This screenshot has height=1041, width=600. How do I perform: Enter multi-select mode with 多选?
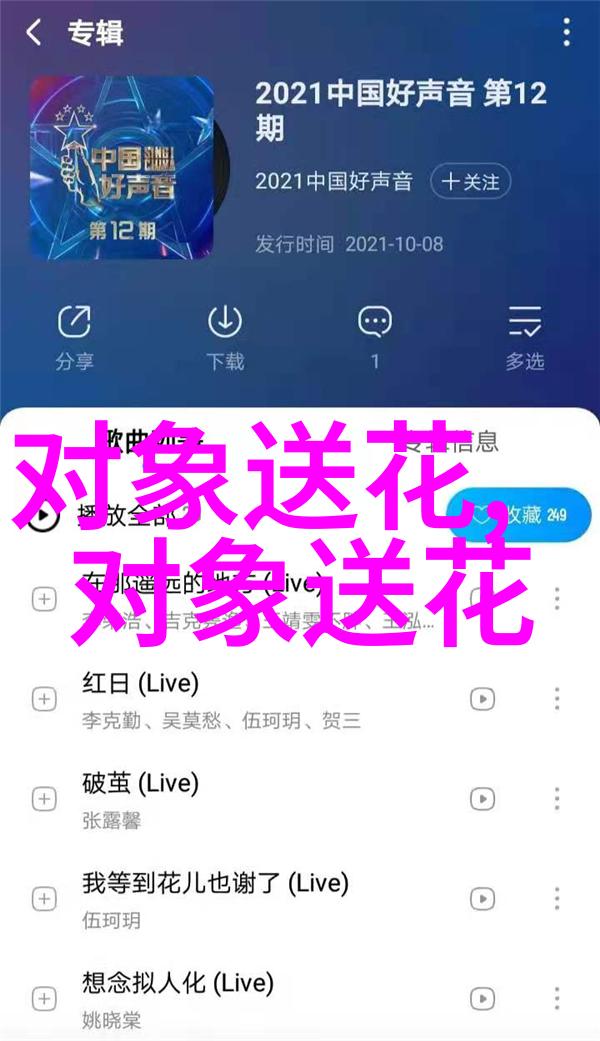(x=524, y=335)
